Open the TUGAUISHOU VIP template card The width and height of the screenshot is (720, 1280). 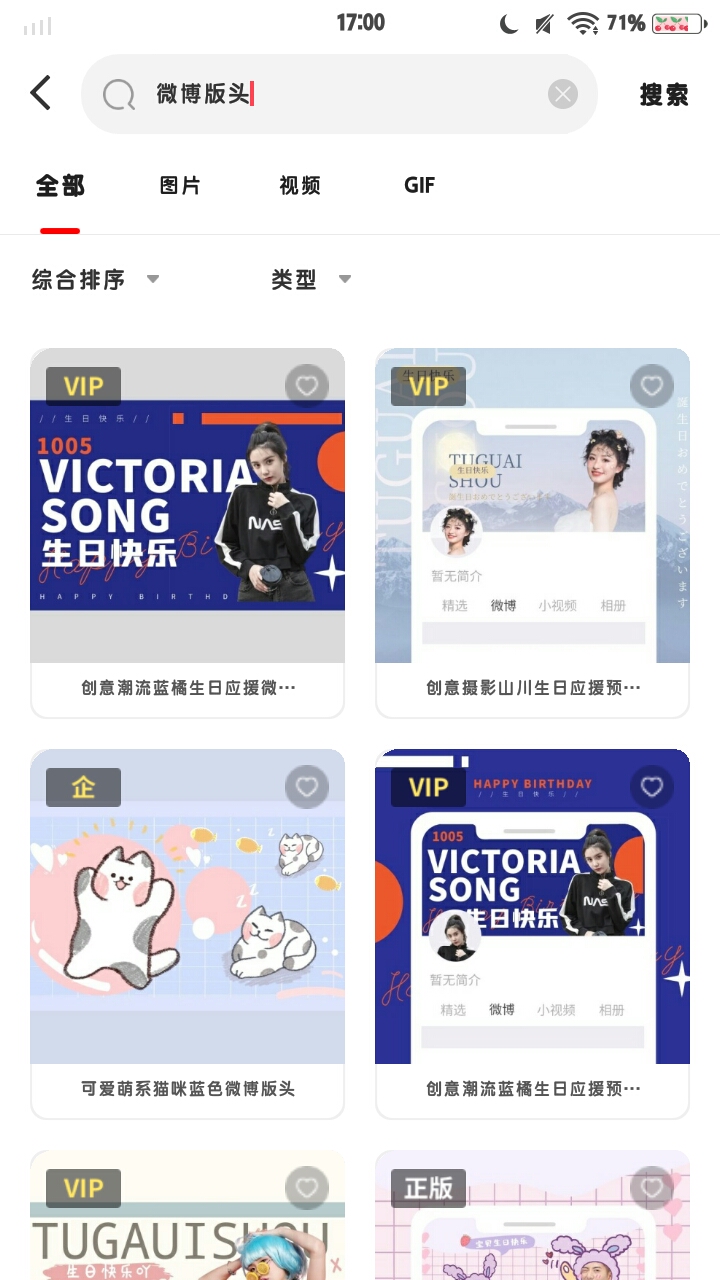[x=187, y=1230]
